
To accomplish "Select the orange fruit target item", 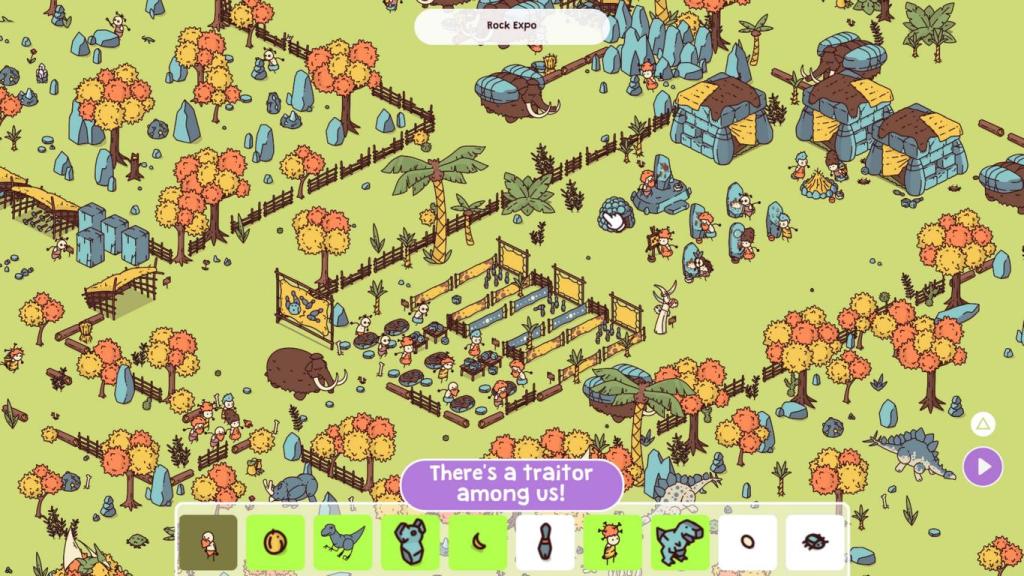I will tap(275, 543).
